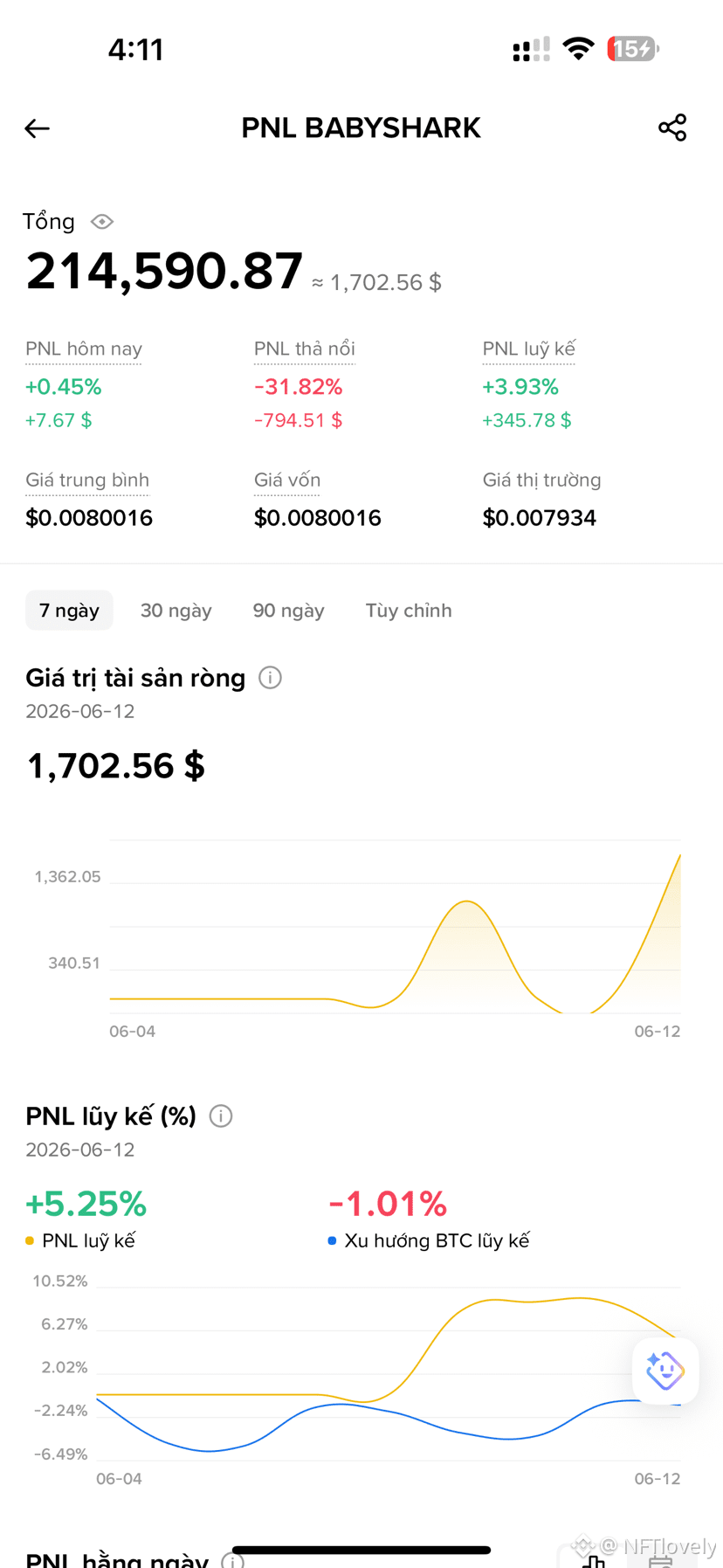View PNL luỹ kế explanation
723x1568 pixels.
[x=529, y=349]
